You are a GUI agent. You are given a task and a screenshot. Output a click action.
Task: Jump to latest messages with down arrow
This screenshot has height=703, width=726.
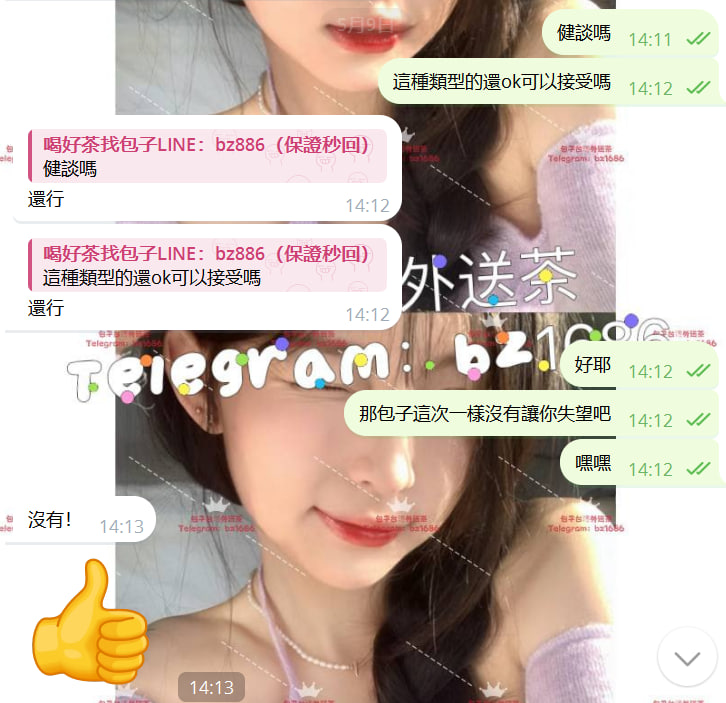(687, 657)
